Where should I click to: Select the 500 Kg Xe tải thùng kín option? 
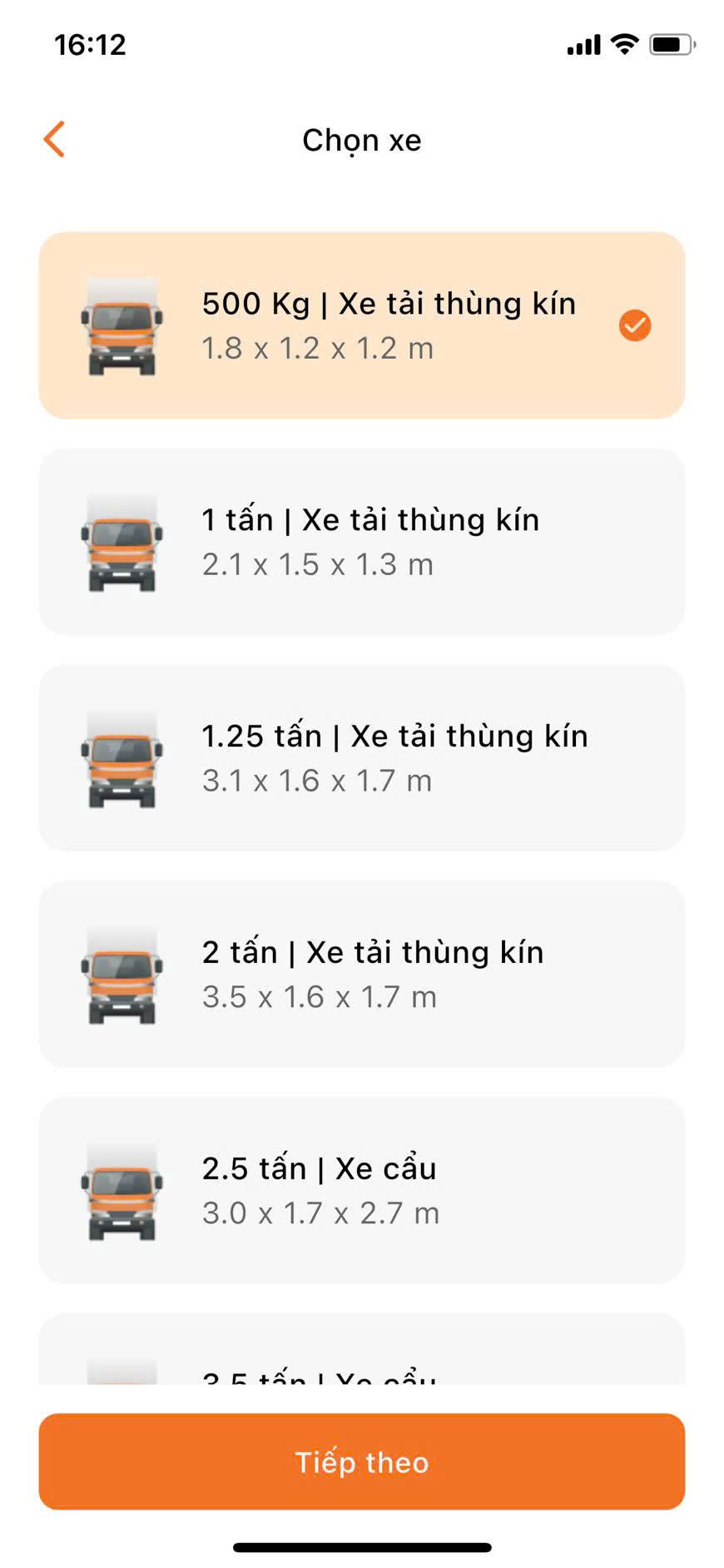tap(361, 325)
